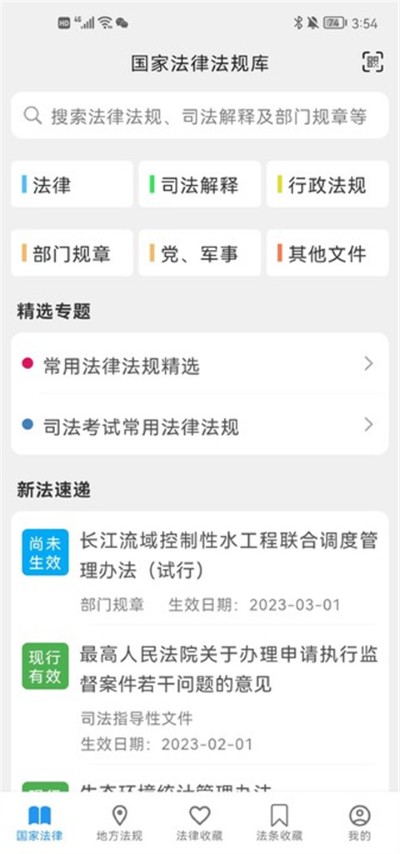Open 常用法律法规精选 topic
The height and width of the screenshot is (854, 400).
(200, 364)
